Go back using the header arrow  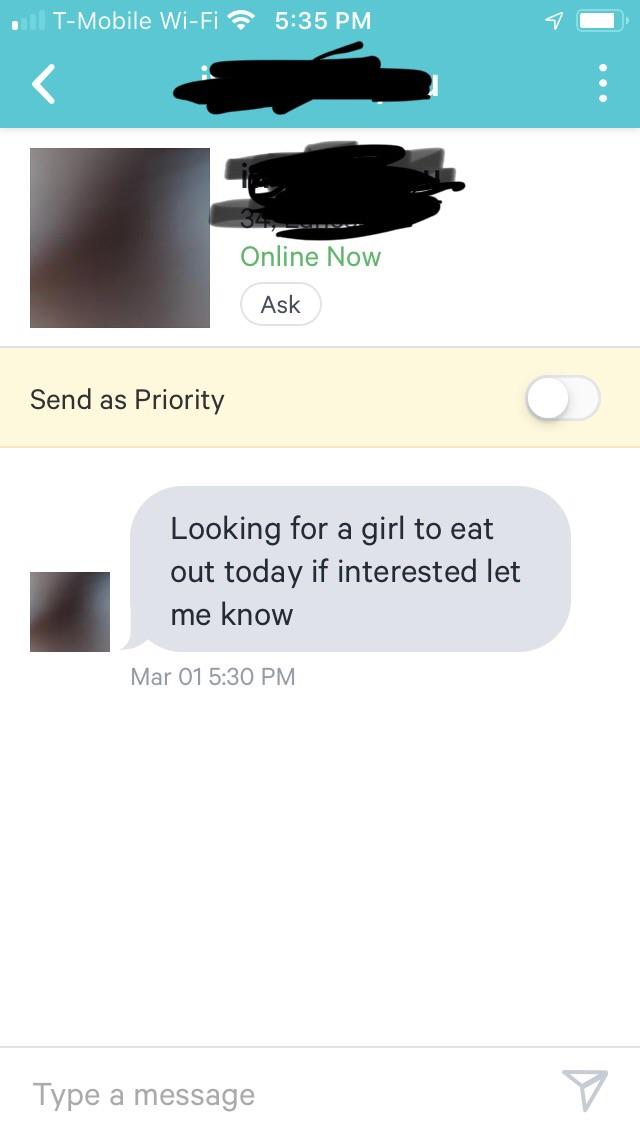[x=44, y=84]
